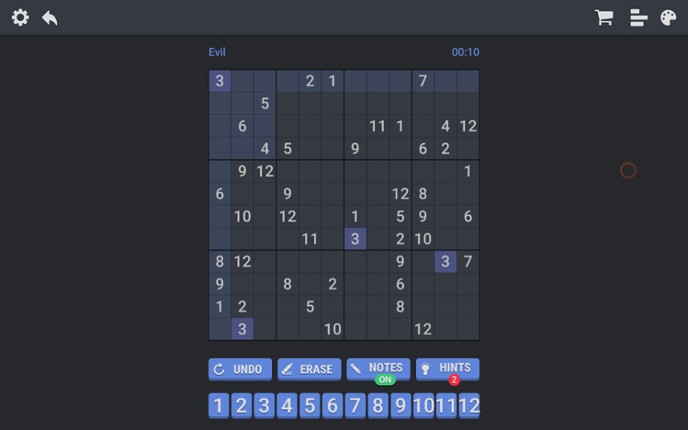The image size is (688, 430).
Task: Tap the Erase button
Action: [x=309, y=369]
